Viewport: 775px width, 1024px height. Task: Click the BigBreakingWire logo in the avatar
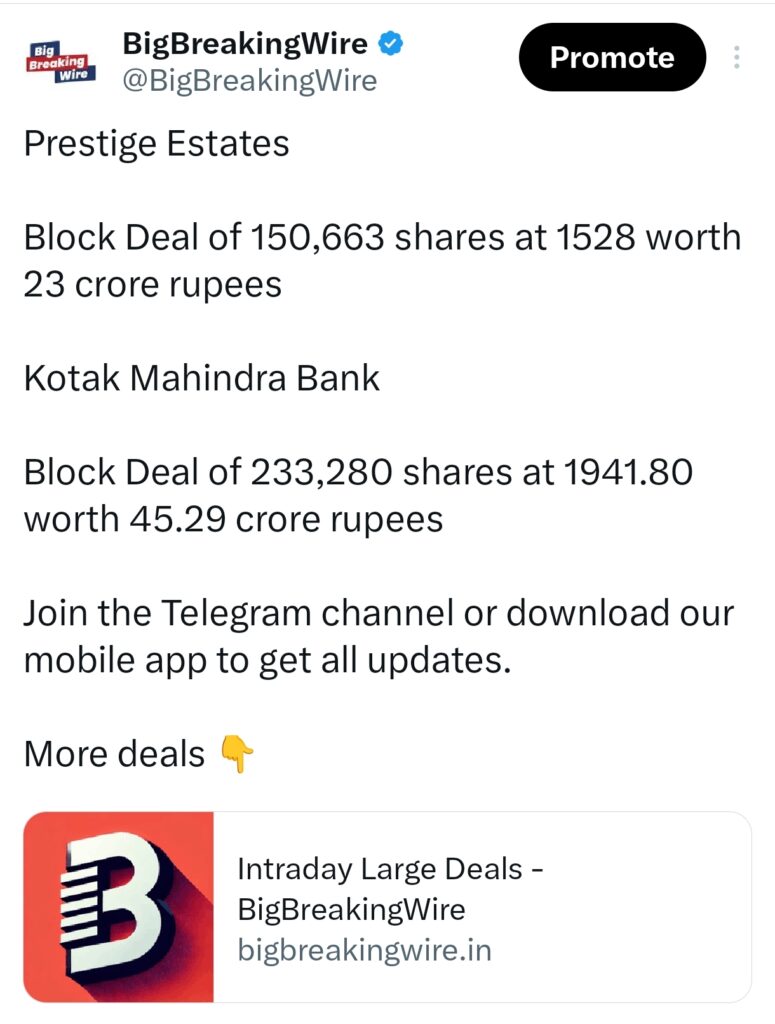[x=57, y=62]
